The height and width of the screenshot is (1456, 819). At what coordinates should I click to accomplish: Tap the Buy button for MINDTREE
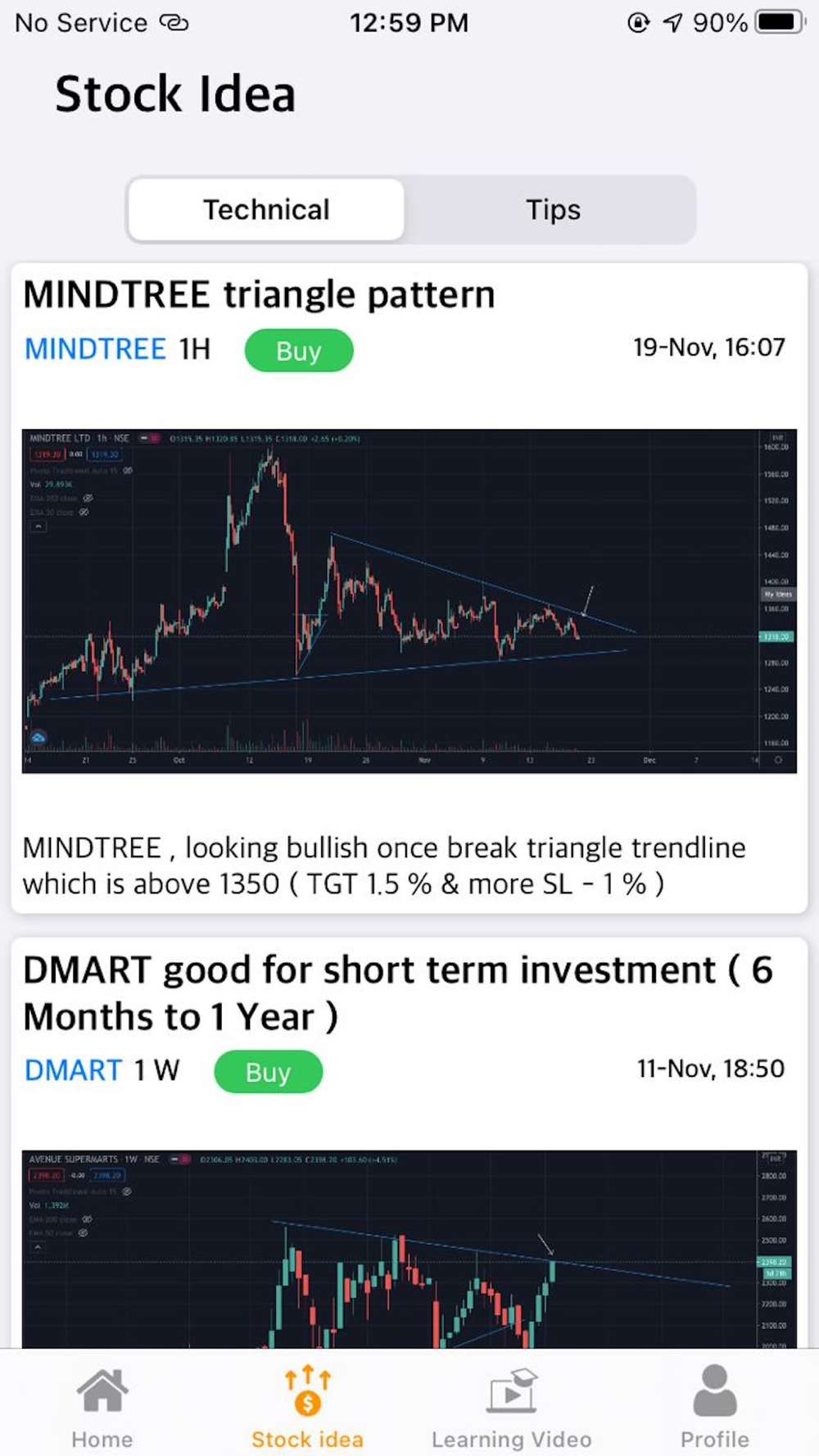[299, 350]
